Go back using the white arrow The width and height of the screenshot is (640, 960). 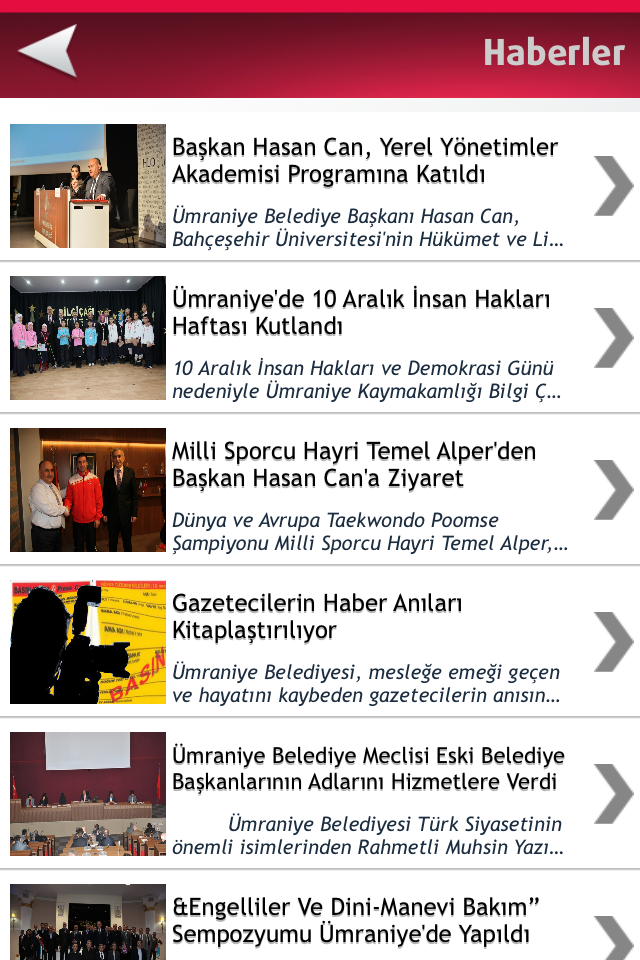pyautogui.click(x=48, y=51)
